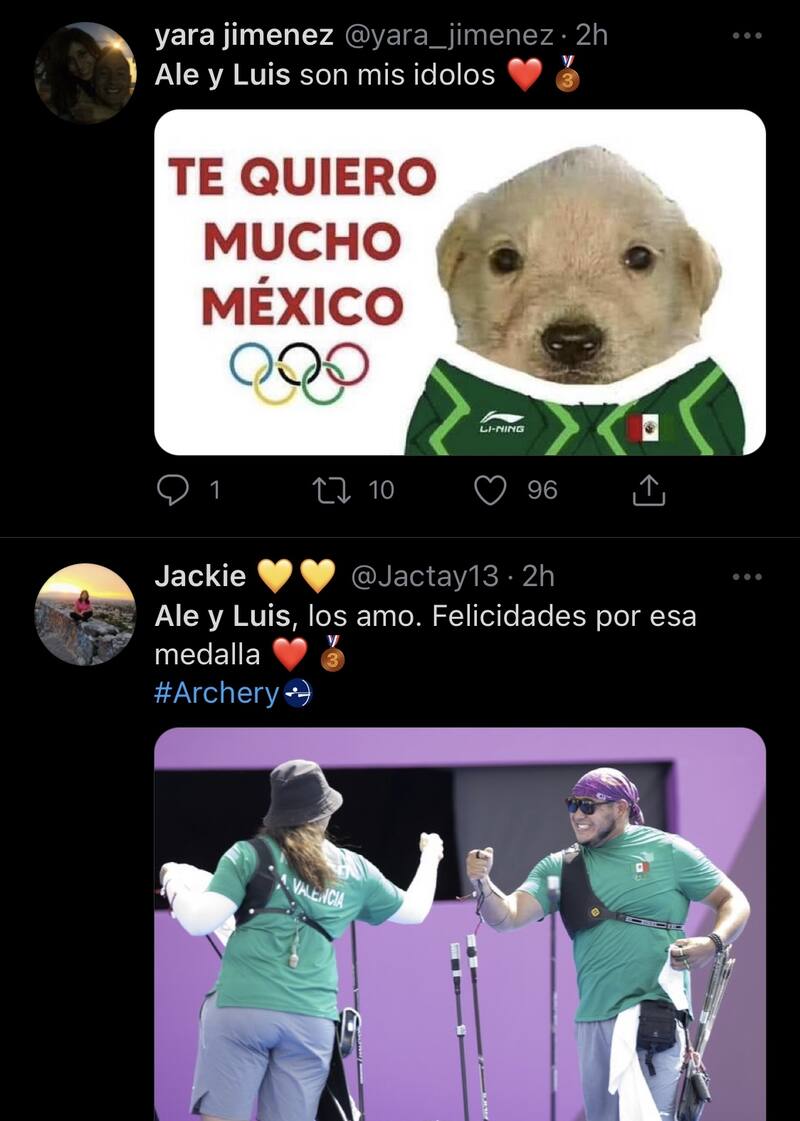Viewport: 800px width, 1121px height.
Task: Open overflow menu on Jackie's tweet
Action: coord(747,577)
